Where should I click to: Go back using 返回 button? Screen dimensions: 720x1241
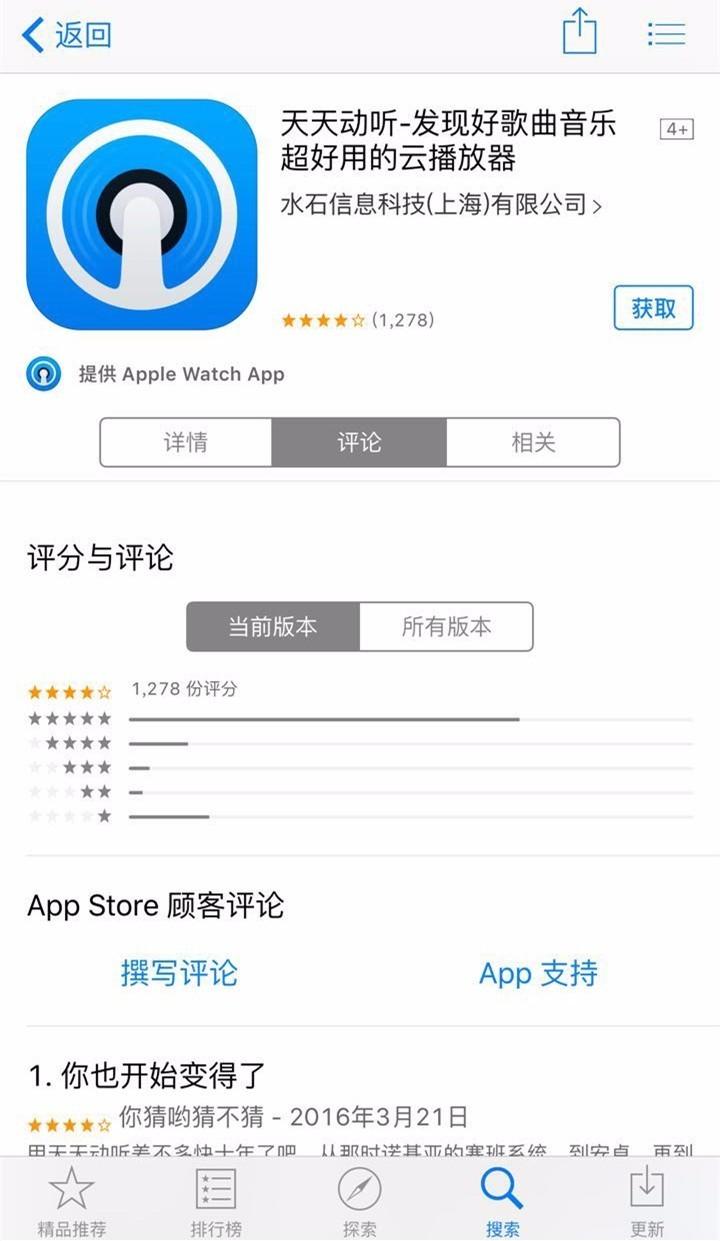pyautogui.click(x=66, y=35)
